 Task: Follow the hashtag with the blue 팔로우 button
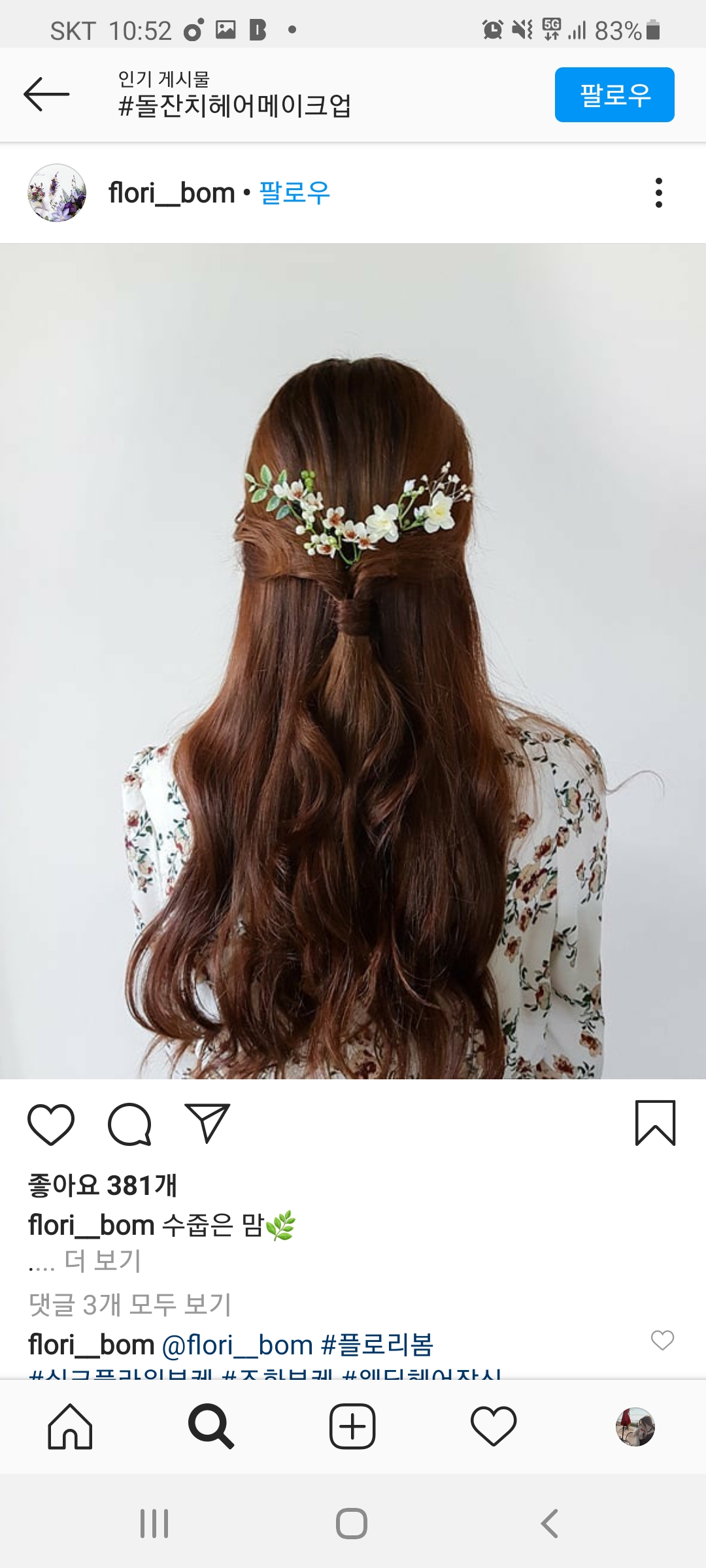coord(614,95)
